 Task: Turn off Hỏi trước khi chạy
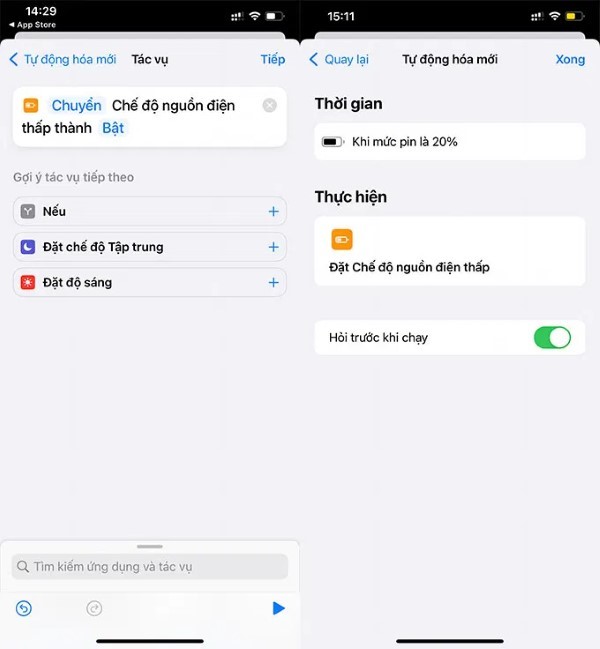click(552, 338)
